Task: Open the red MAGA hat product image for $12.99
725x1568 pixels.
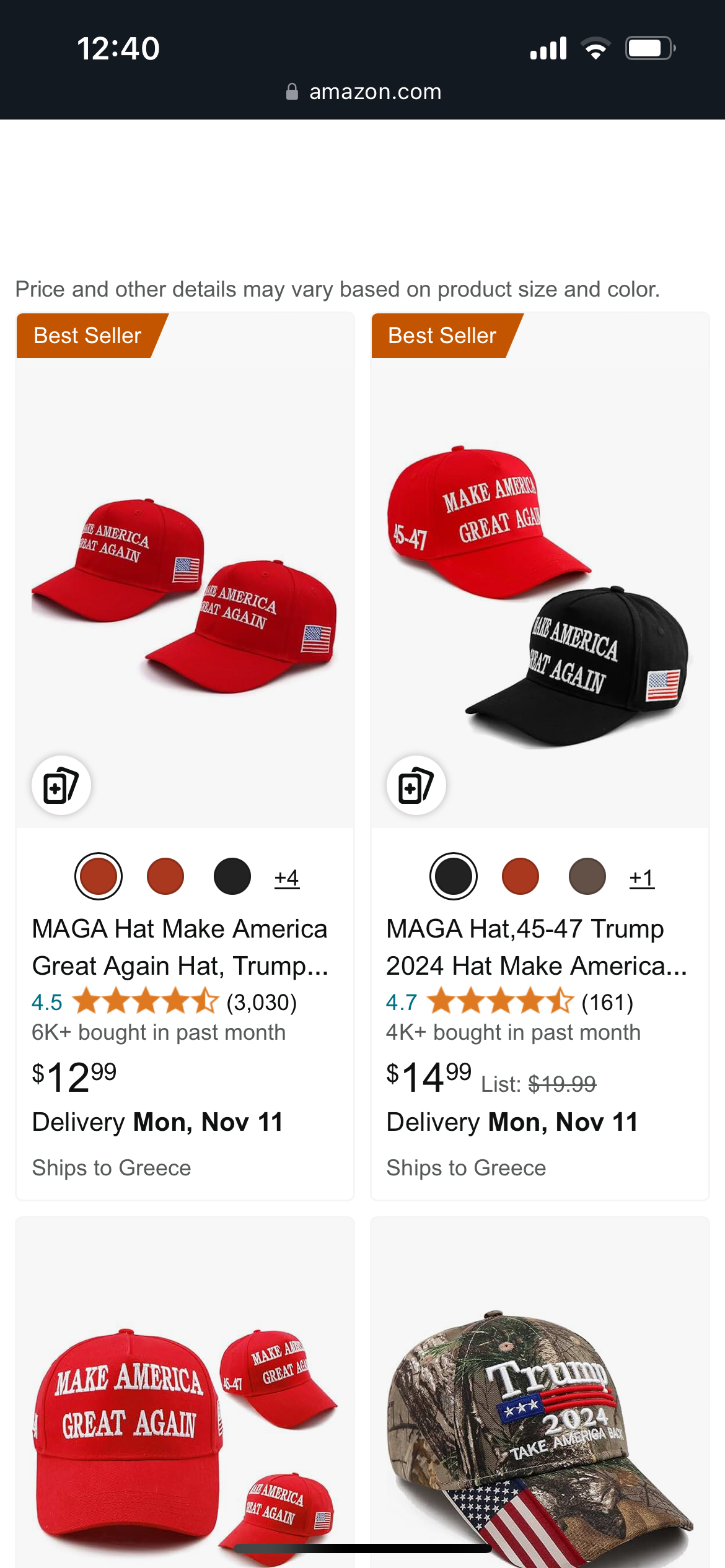Action: coord(185,595)
